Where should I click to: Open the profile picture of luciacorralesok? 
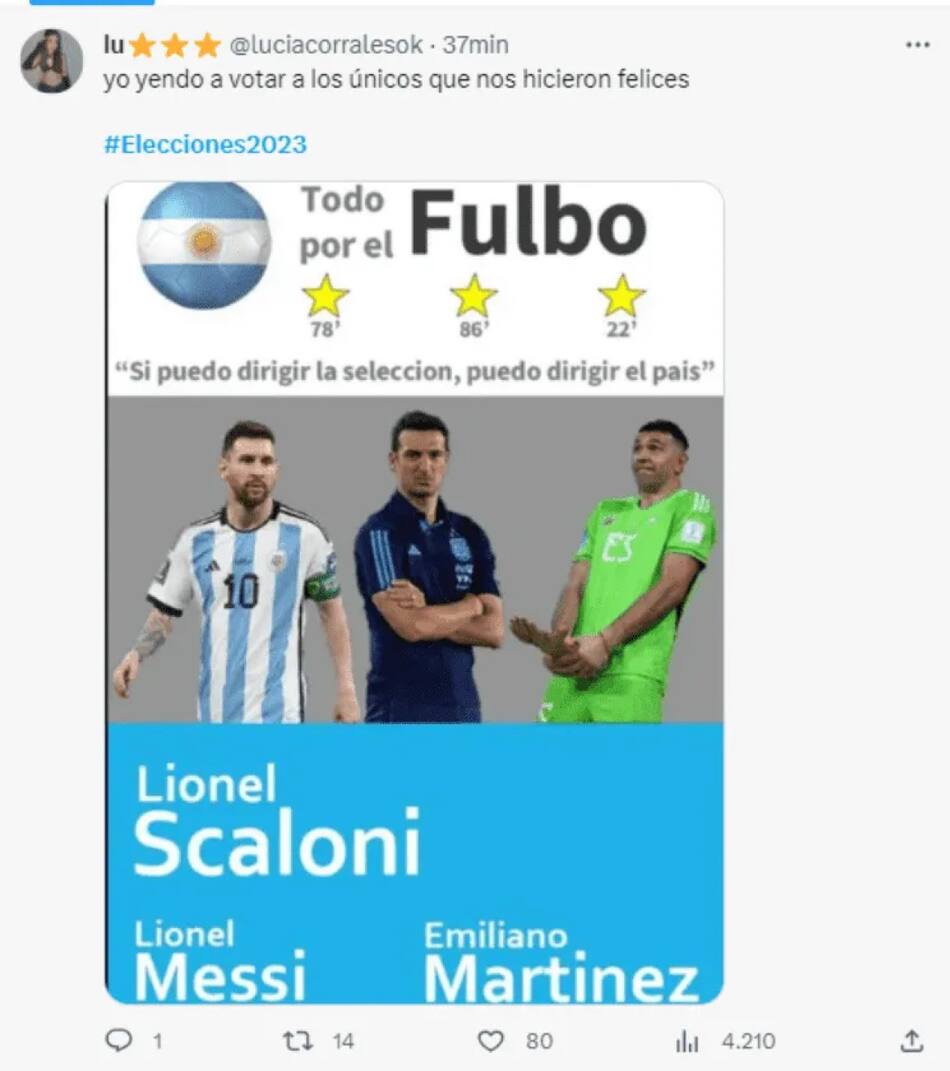point(51,61)
